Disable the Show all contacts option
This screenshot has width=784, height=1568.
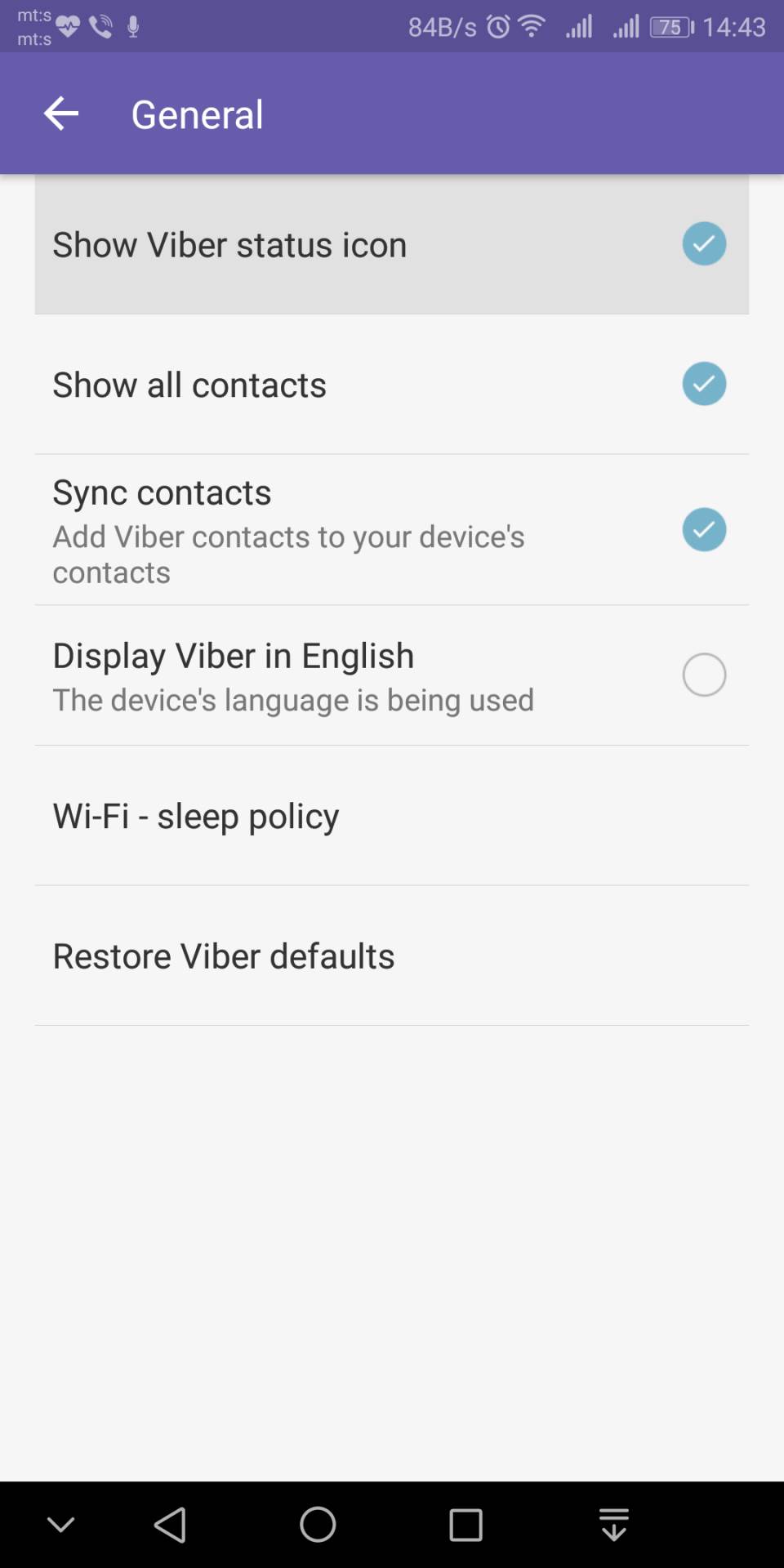pos(703,384)
